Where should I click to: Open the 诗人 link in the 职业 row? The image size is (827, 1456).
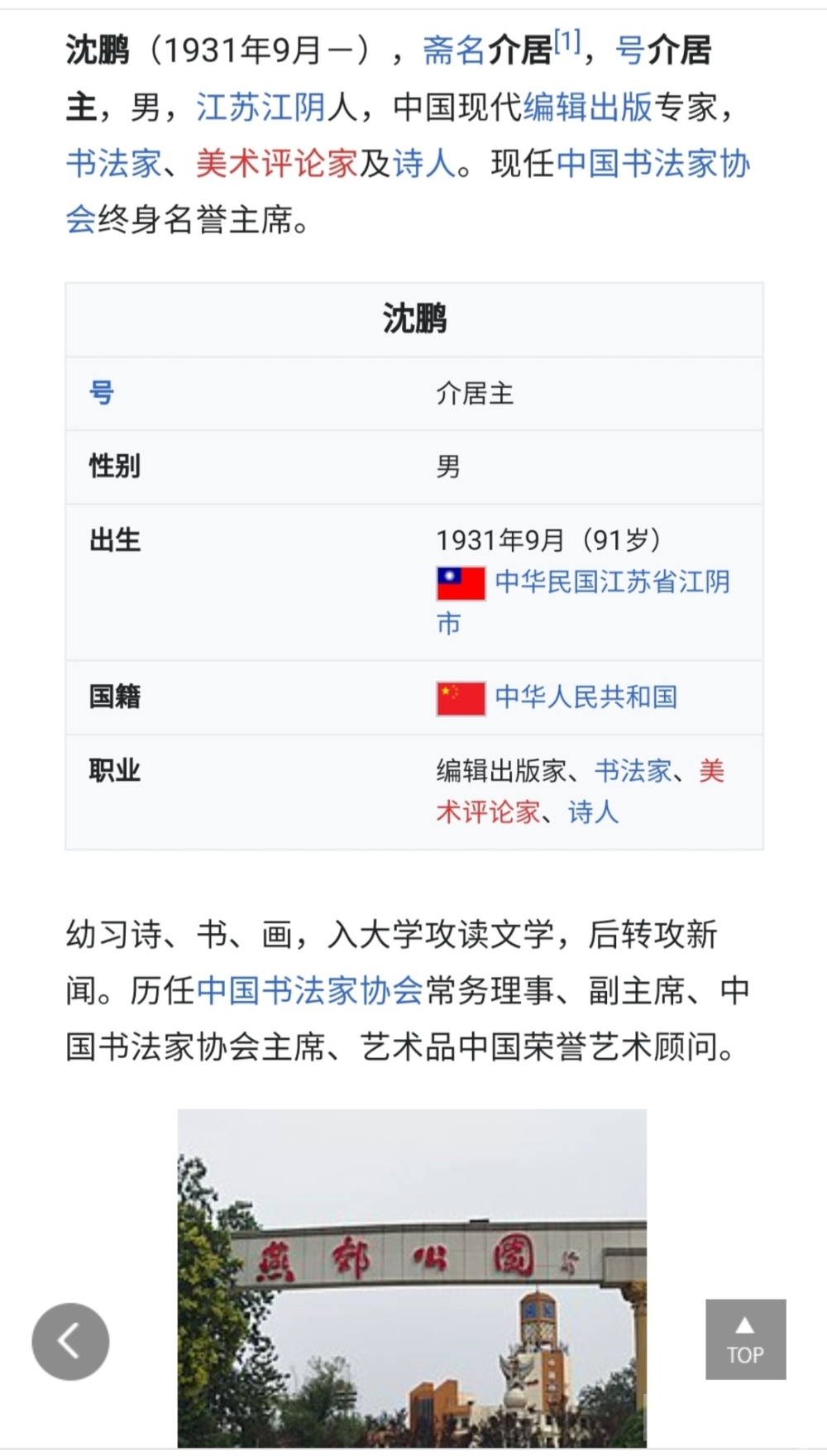[593, 812]
